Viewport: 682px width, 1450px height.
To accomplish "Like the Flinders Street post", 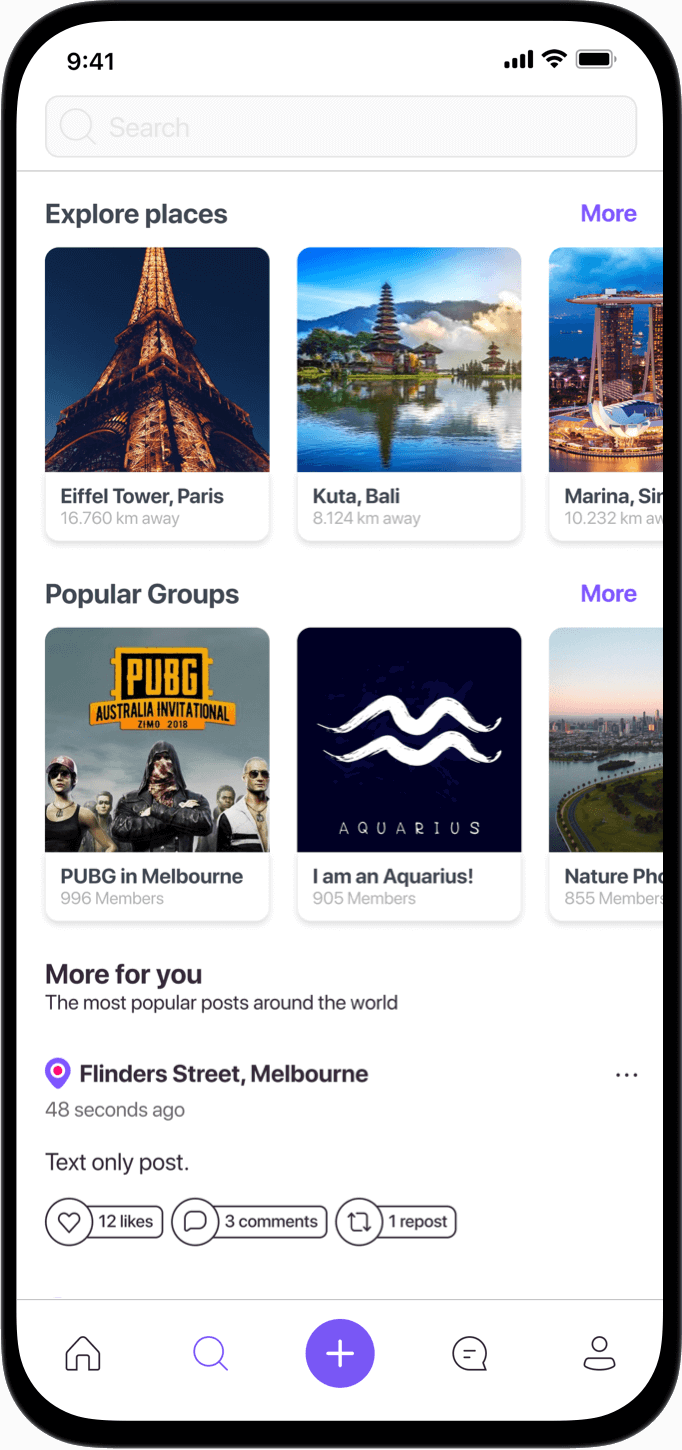I will pyautogui.click(x=104, y=1222).
